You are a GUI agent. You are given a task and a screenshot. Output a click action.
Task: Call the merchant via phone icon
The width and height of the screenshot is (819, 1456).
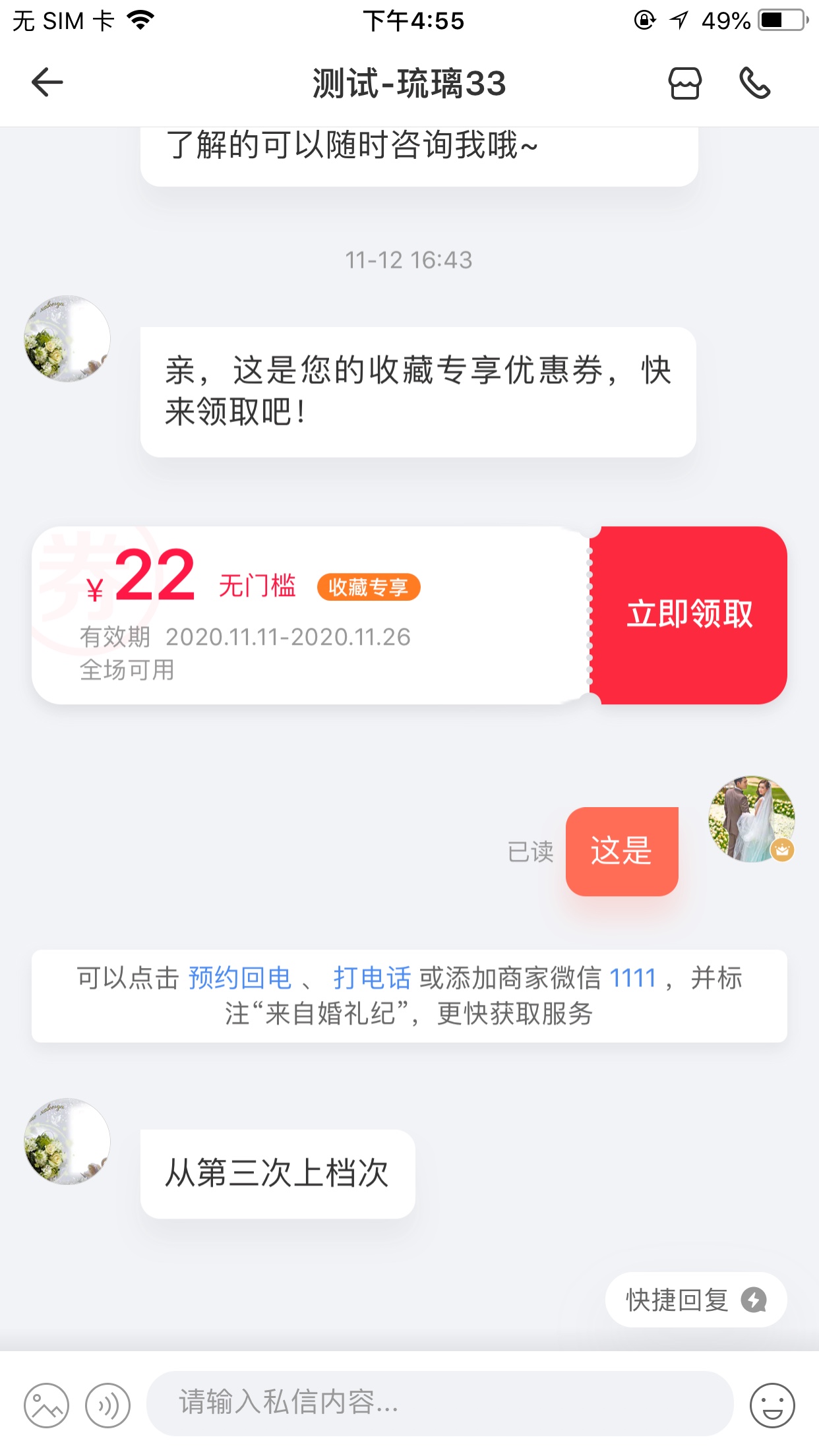coord(754,83)
